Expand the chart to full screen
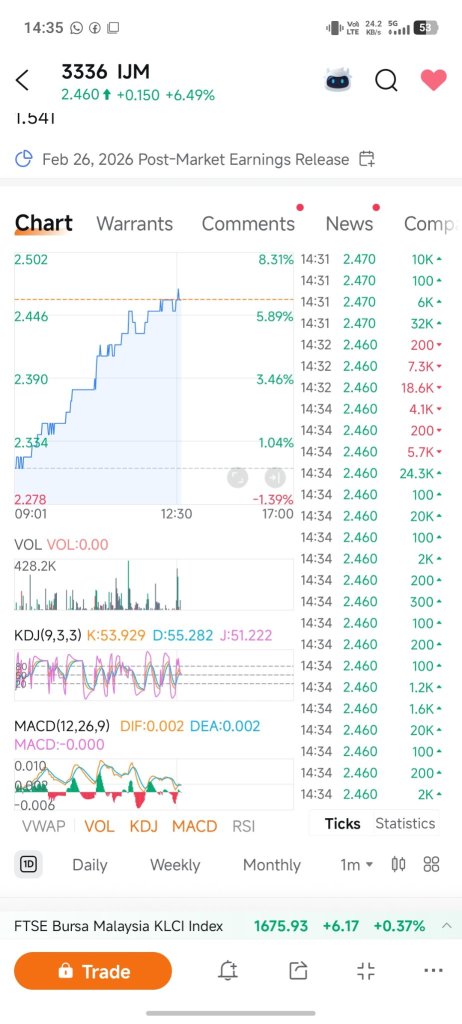Viewport: 462px width, 1024px height. pos(237,478)
